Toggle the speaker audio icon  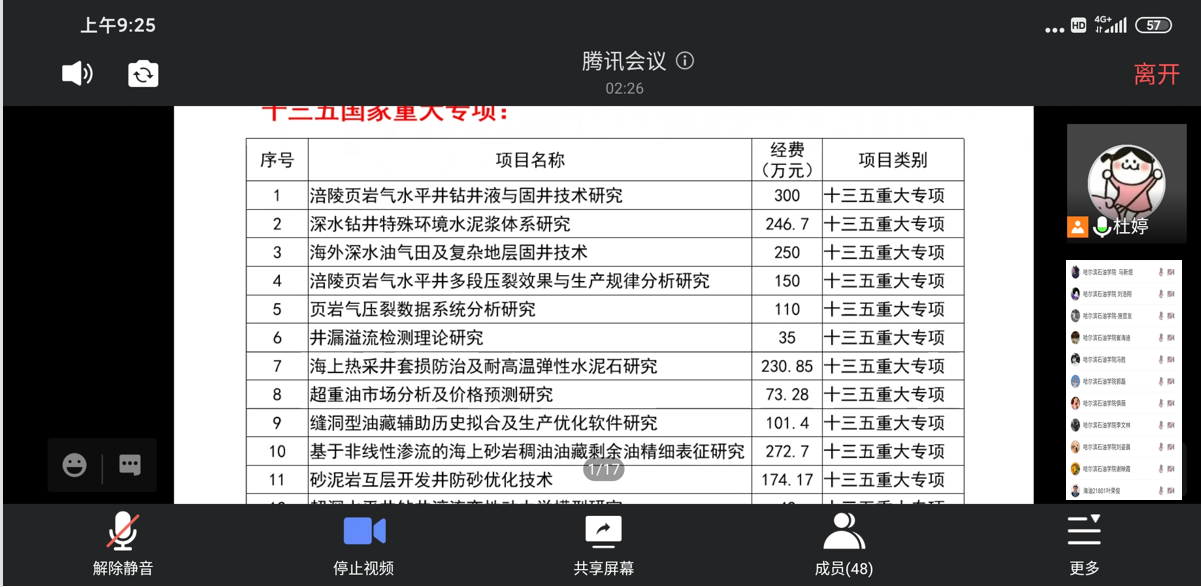(x=77, y=74)
